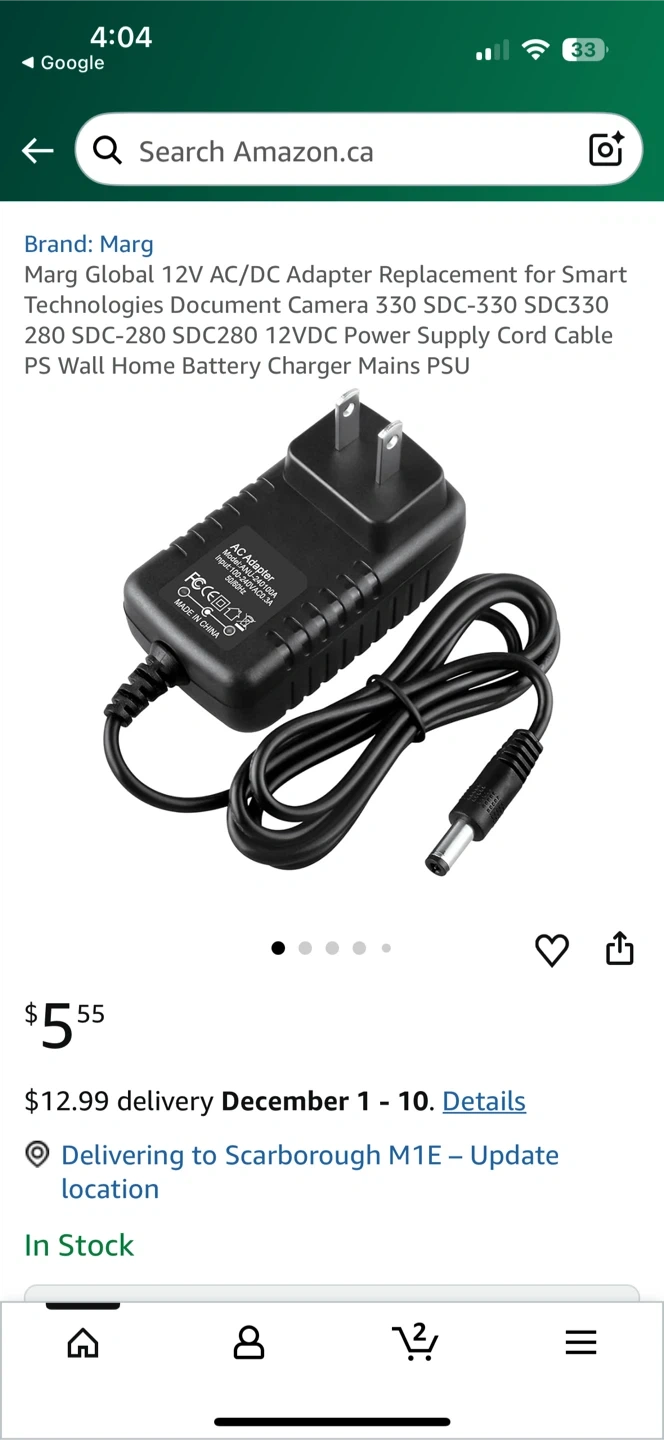
Task: Open the account profile tab
Action: 249,1342
